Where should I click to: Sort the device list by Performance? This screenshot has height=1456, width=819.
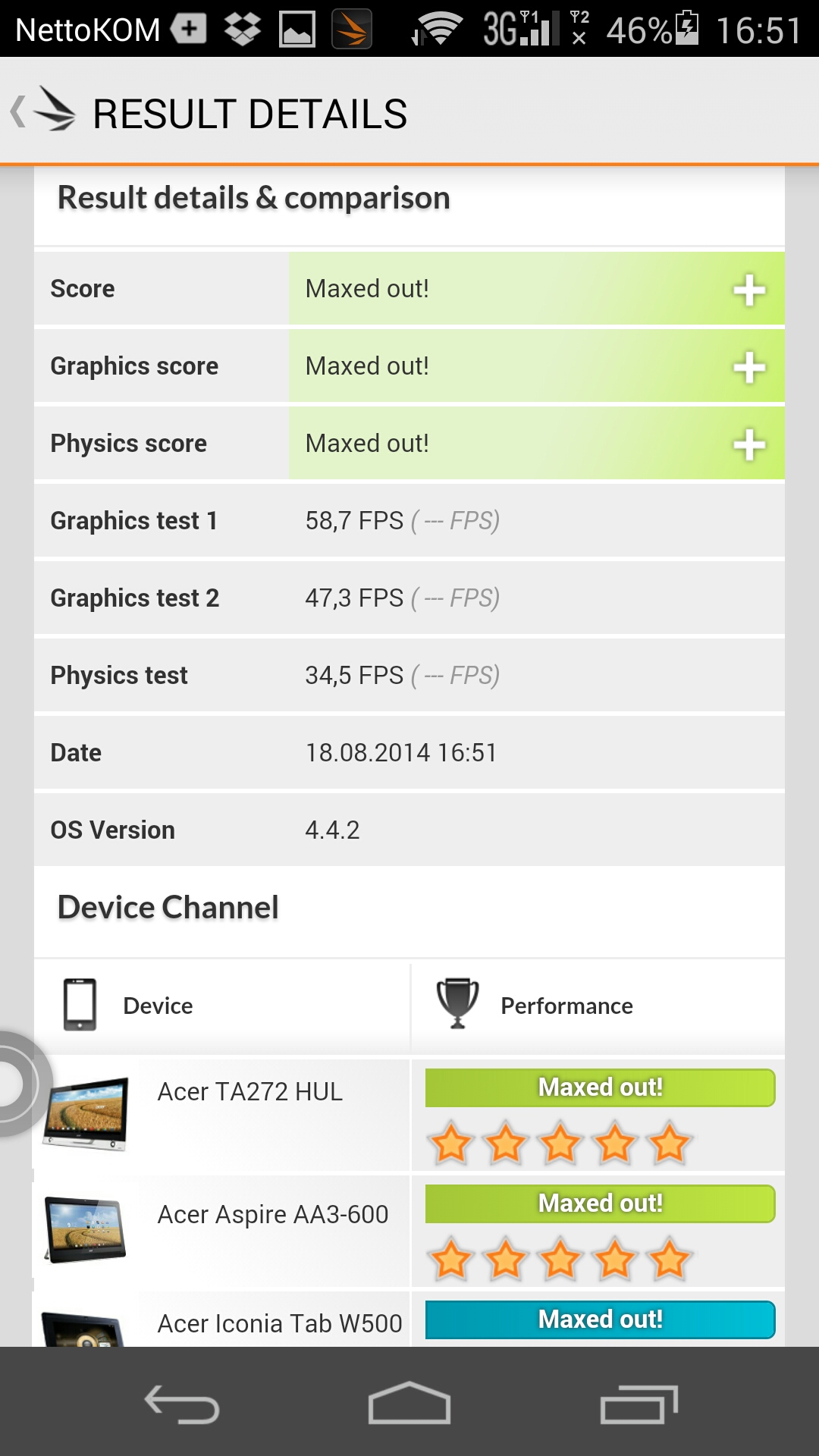pos(598,1006)
